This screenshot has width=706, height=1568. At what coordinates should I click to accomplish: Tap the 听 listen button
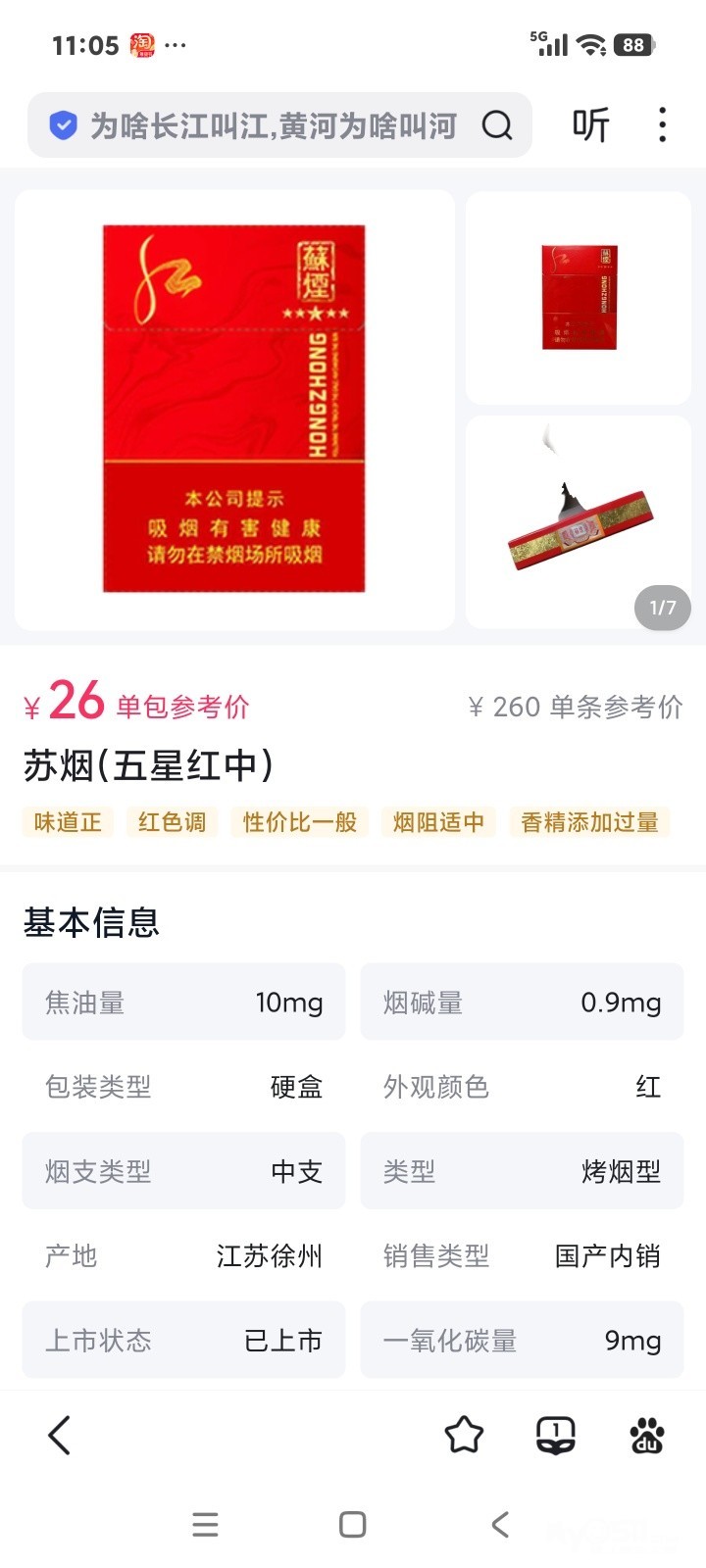click(x=590, y=125)
